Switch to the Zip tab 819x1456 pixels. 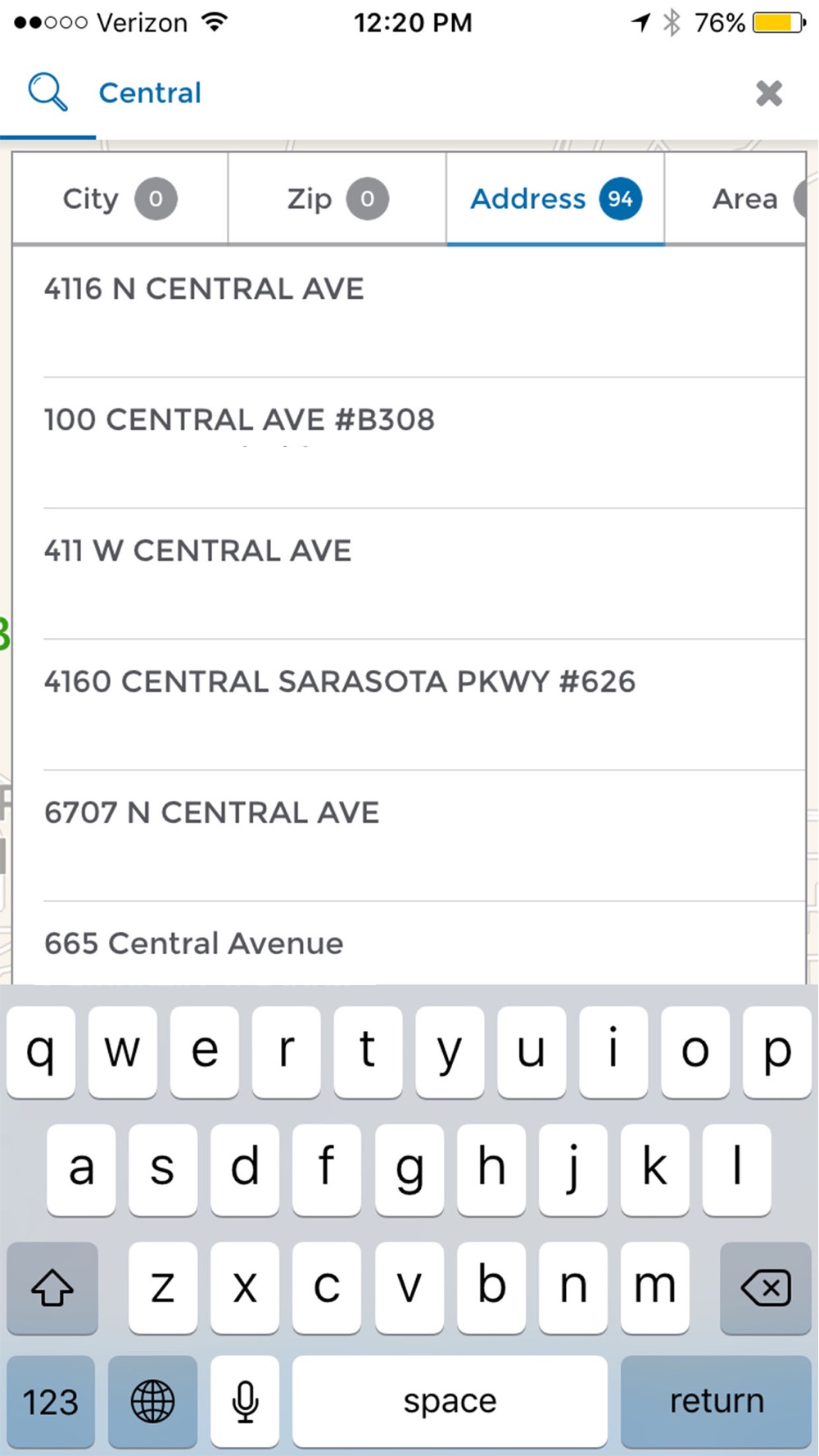337,198
